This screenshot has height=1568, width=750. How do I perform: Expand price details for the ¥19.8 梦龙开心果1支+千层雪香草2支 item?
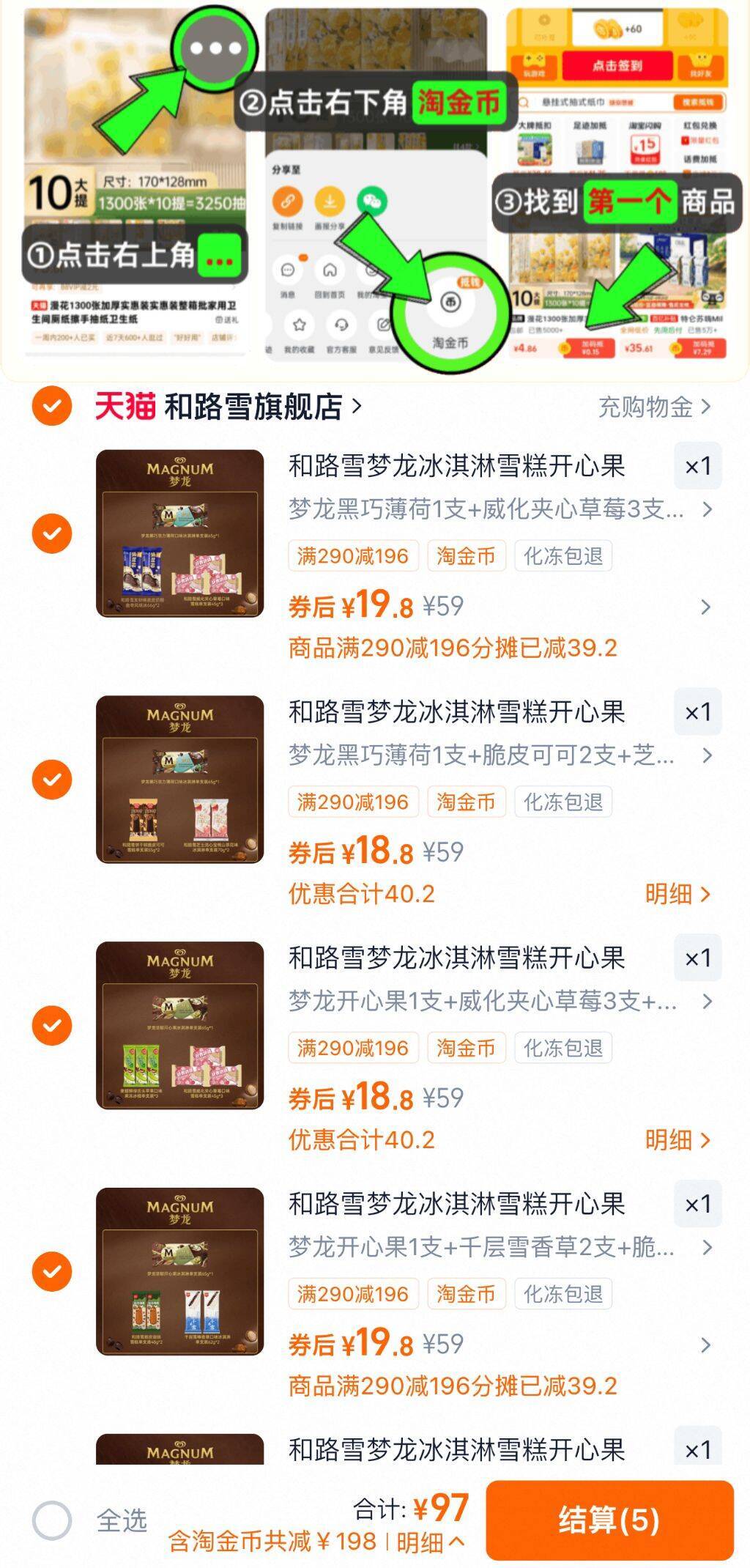click(x=705, y=1345)
